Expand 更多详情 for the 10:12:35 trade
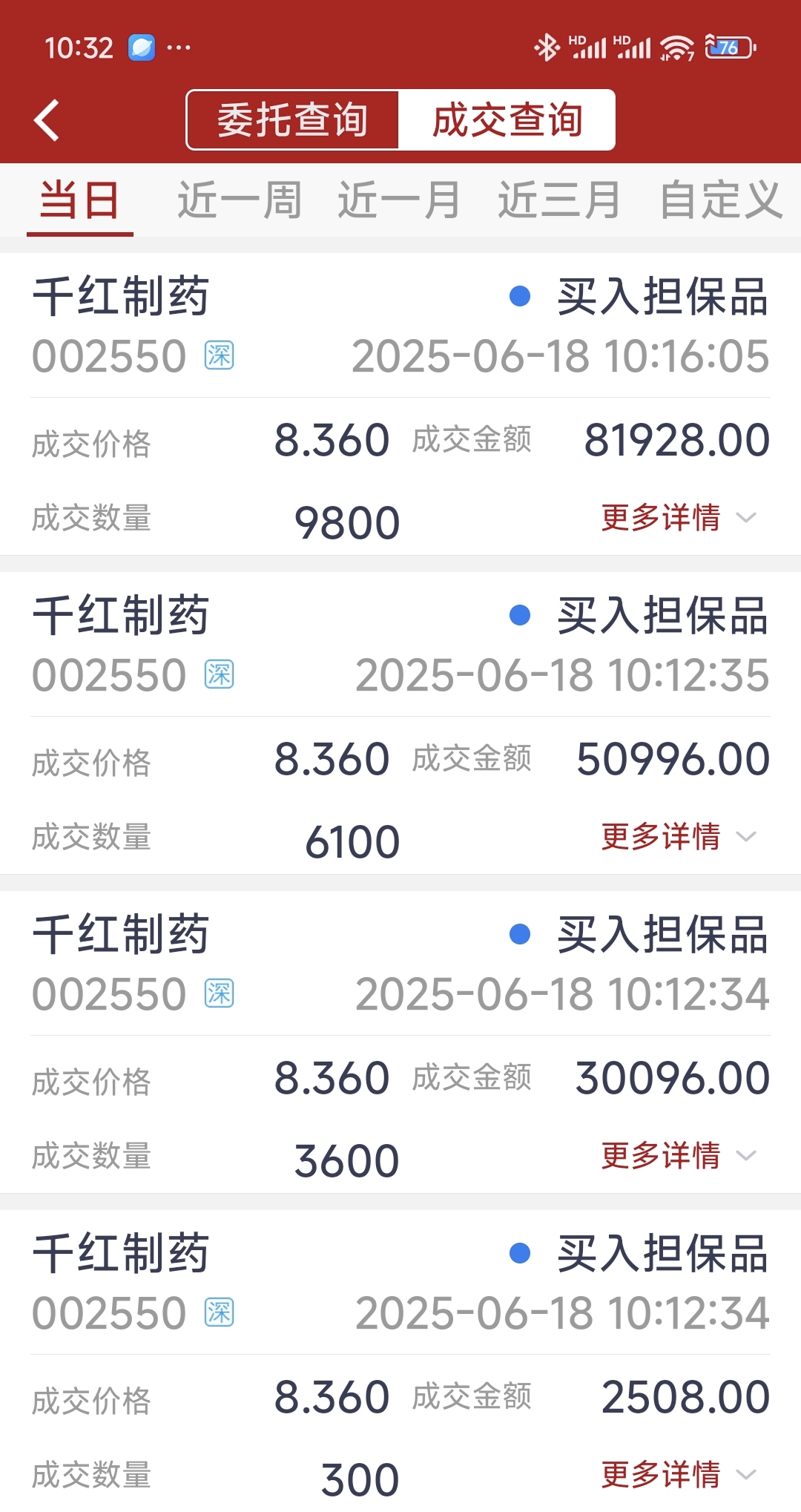This screenshot has height=1512, width=801. coord(679,836)
